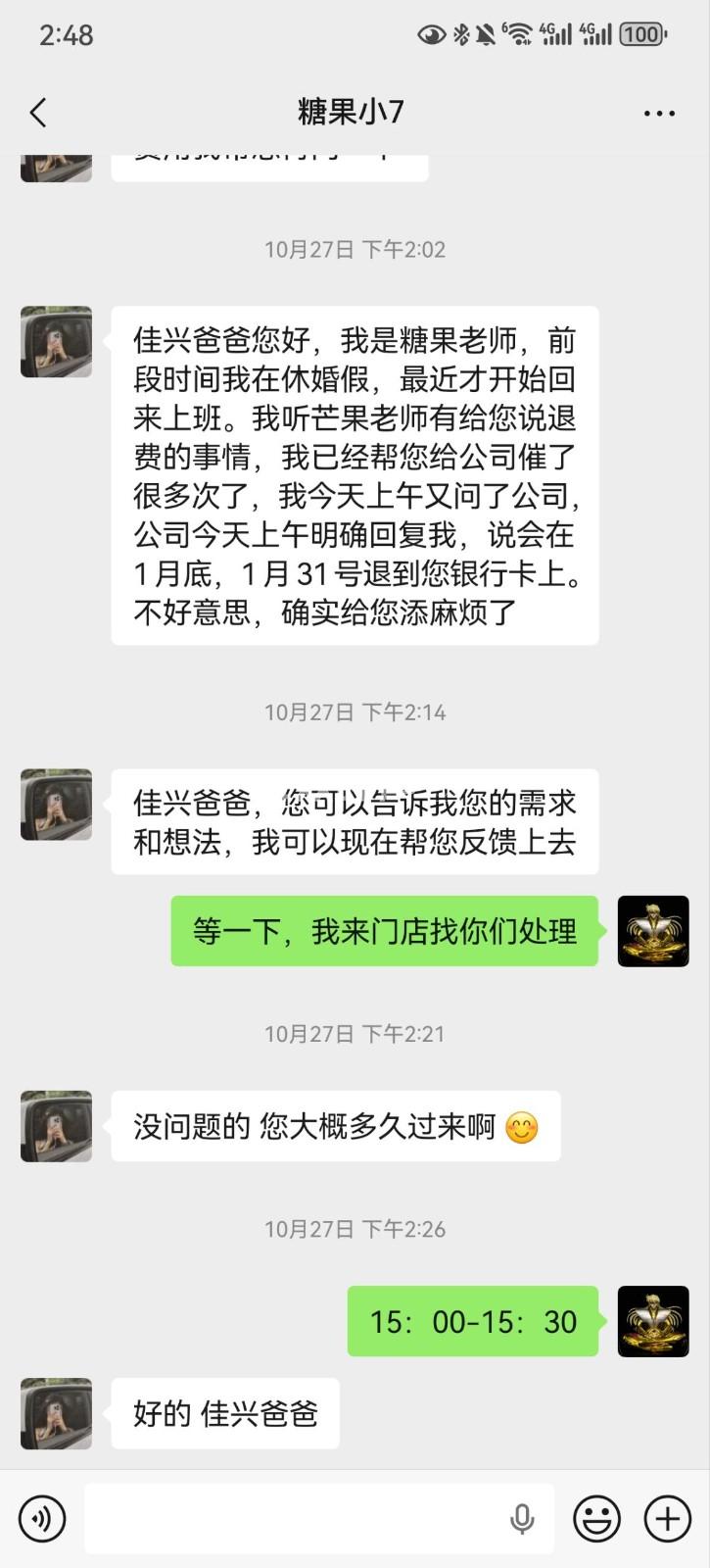Switch to voice message input

coord(42,1518)
